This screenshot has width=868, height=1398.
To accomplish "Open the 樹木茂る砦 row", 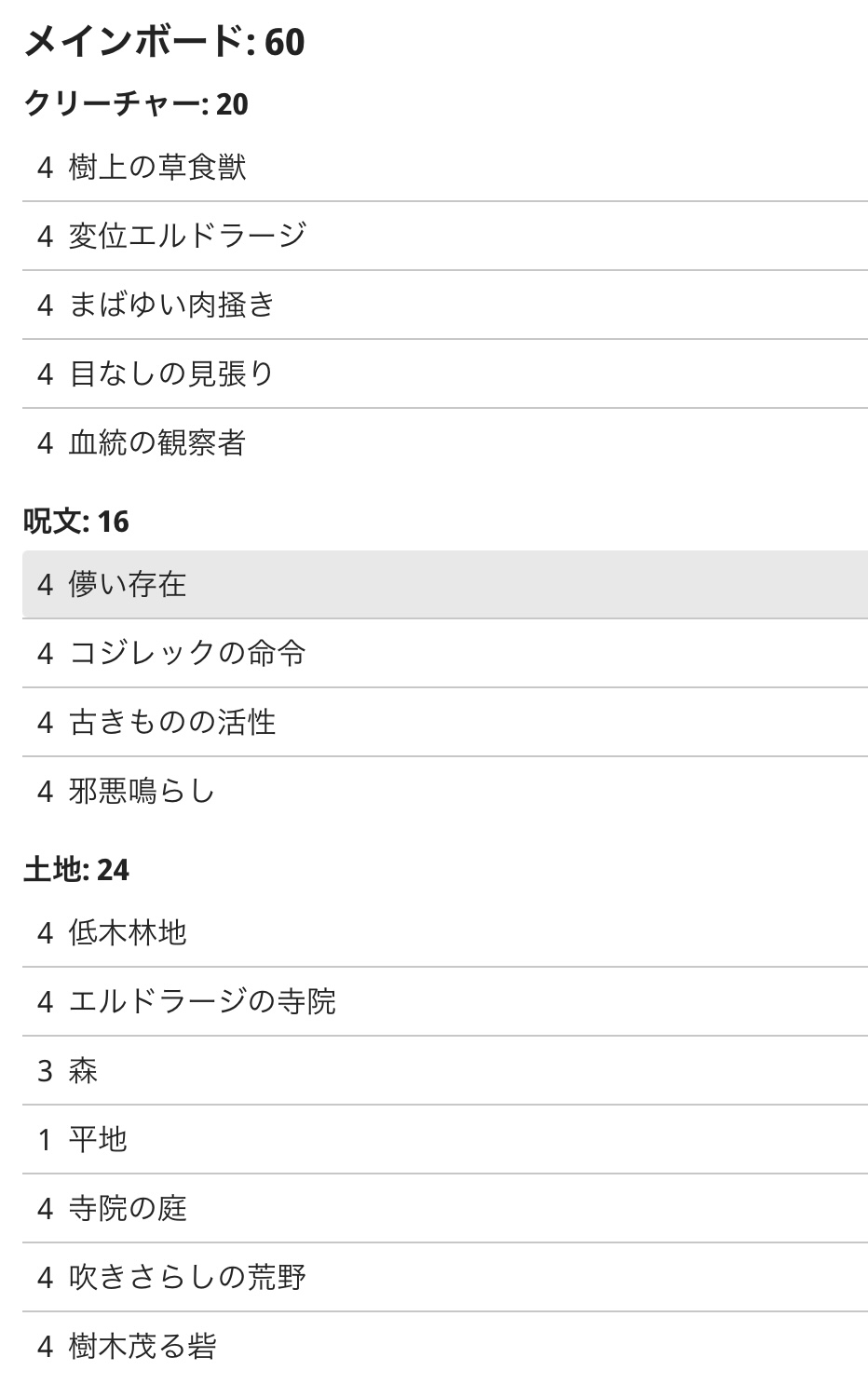I will (445, 1347).
